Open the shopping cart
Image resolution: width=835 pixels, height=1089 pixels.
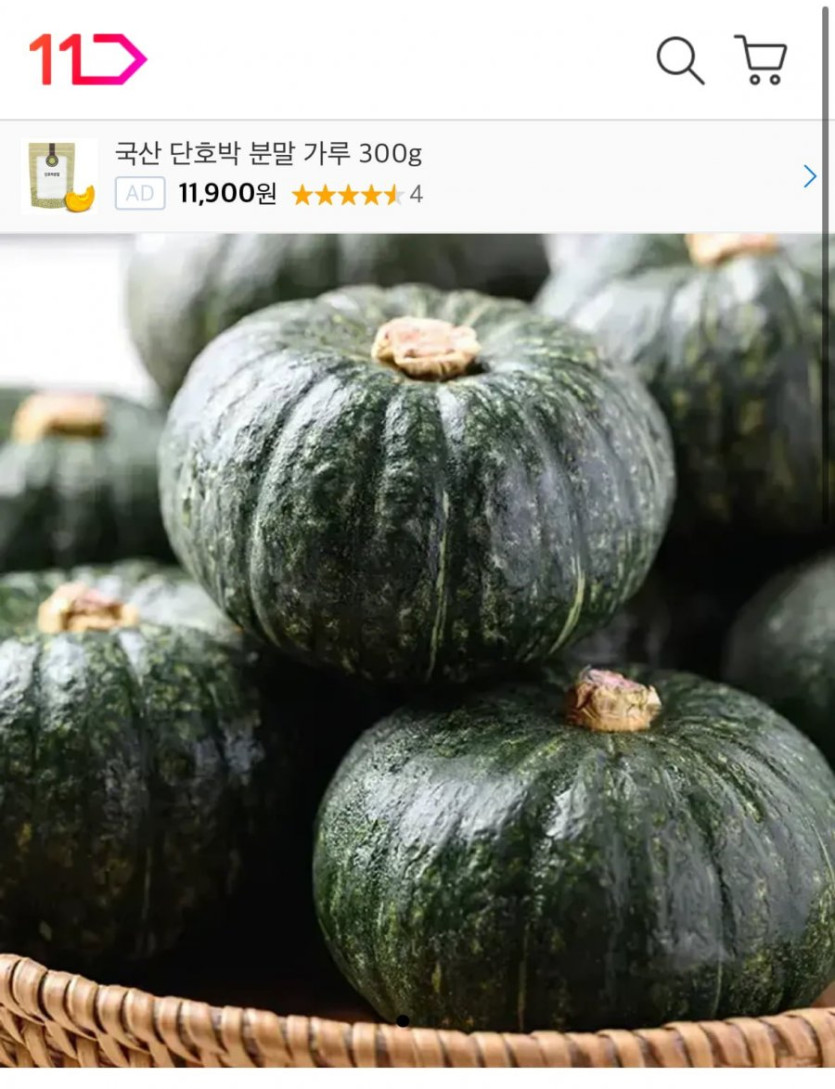761,60
